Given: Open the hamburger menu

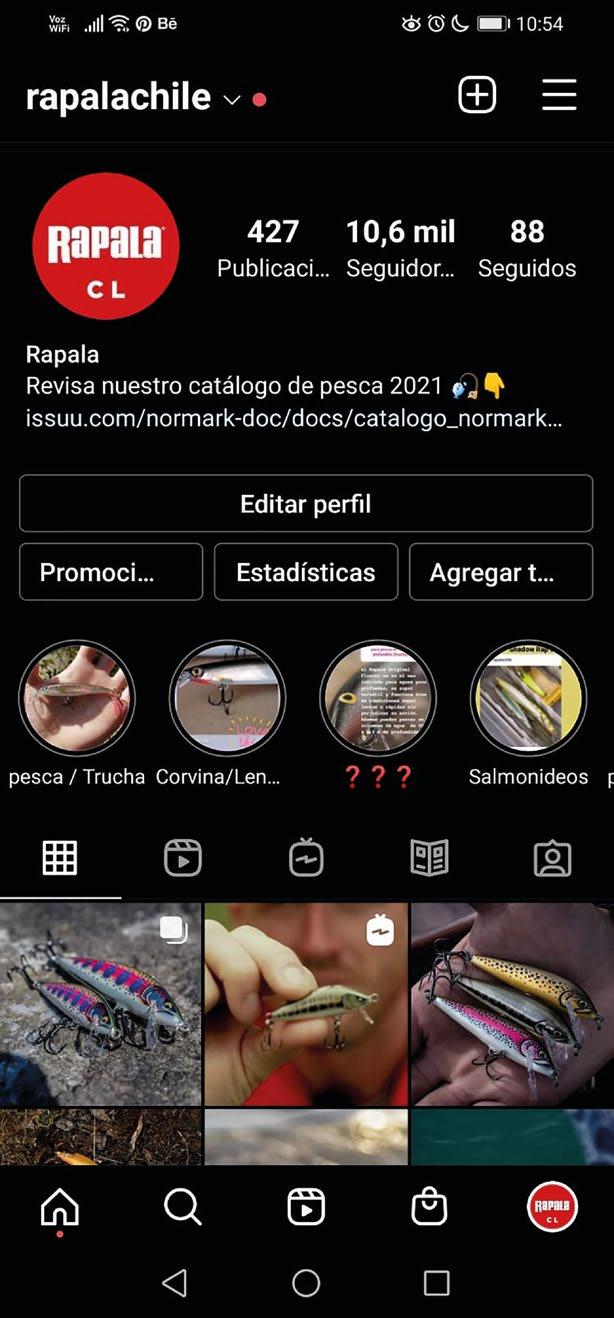Looking at the screenshot, I should point(559,95).
